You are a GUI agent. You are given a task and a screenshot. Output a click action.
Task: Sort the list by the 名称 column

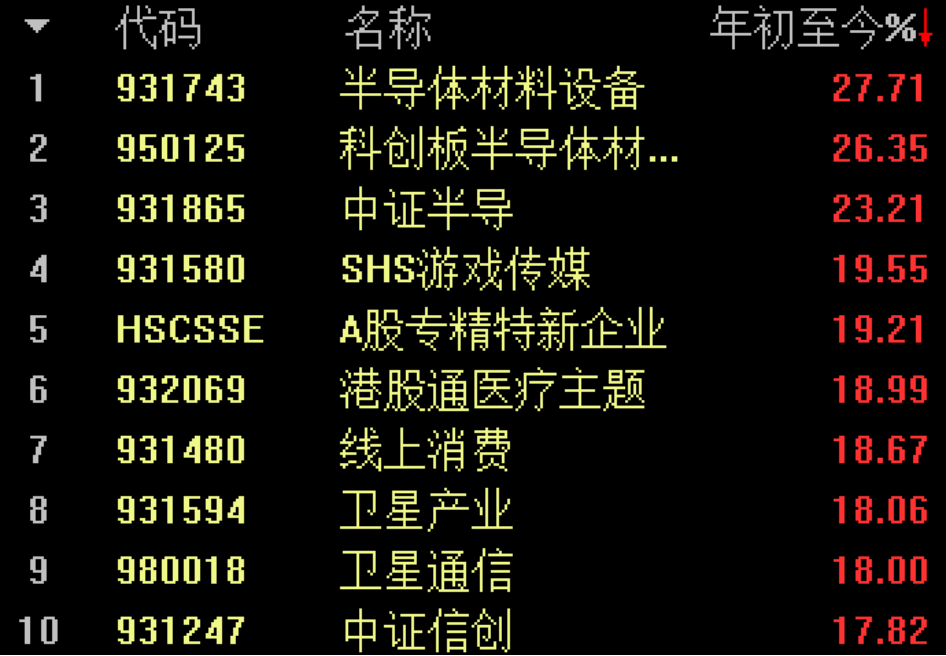click(388, 29)
